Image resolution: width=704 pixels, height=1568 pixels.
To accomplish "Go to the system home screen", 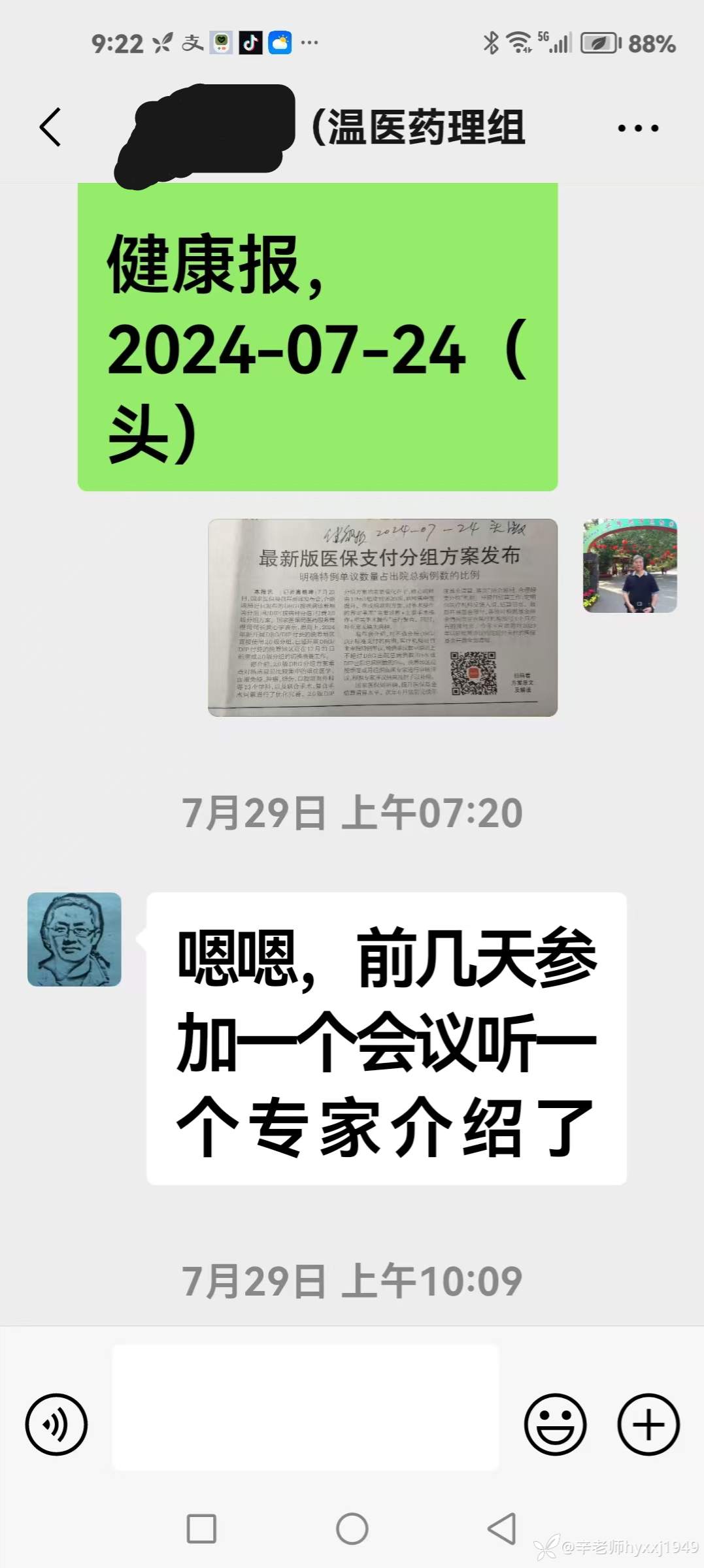I will point(352,1529).
